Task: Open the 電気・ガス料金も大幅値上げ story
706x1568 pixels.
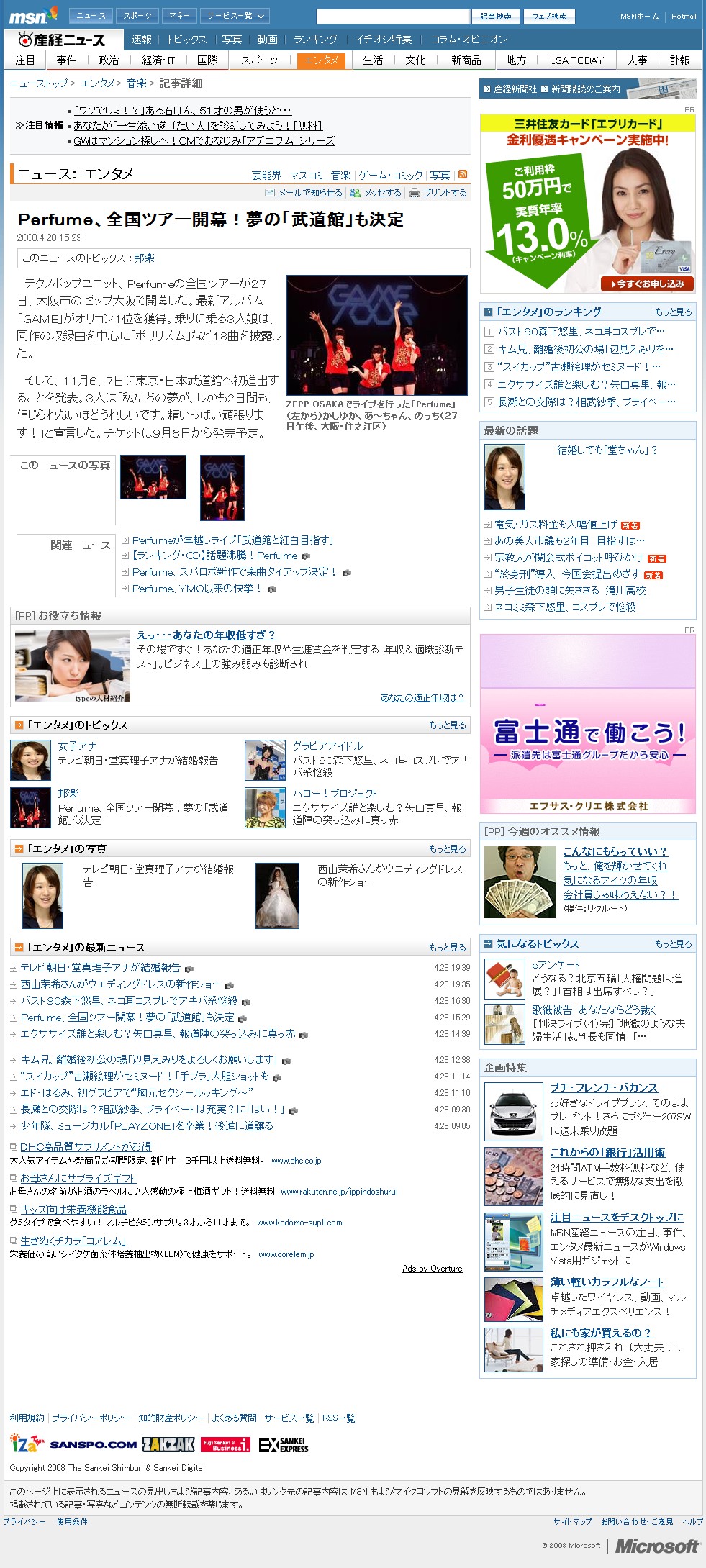Action: coord(556,525)
